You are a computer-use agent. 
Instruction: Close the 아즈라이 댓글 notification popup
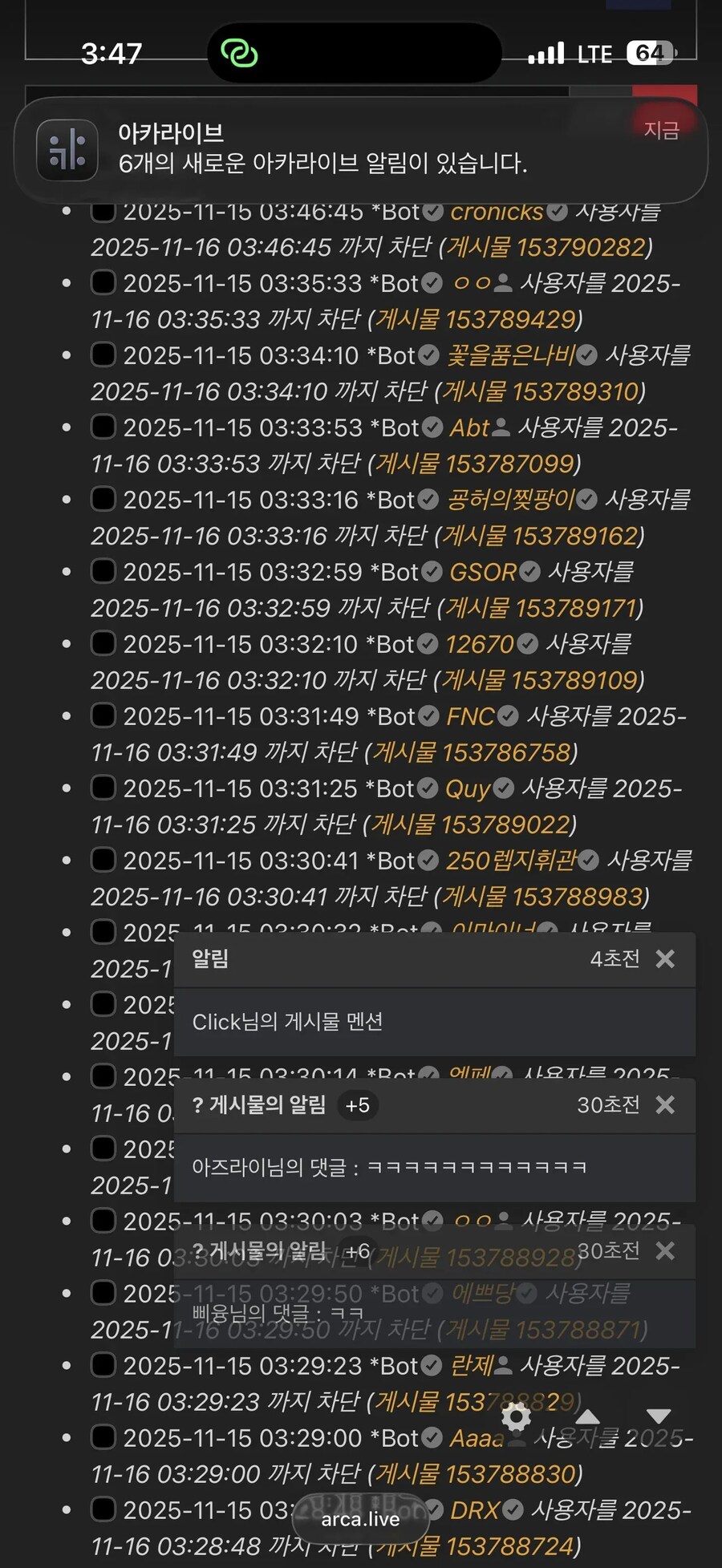664,1105
